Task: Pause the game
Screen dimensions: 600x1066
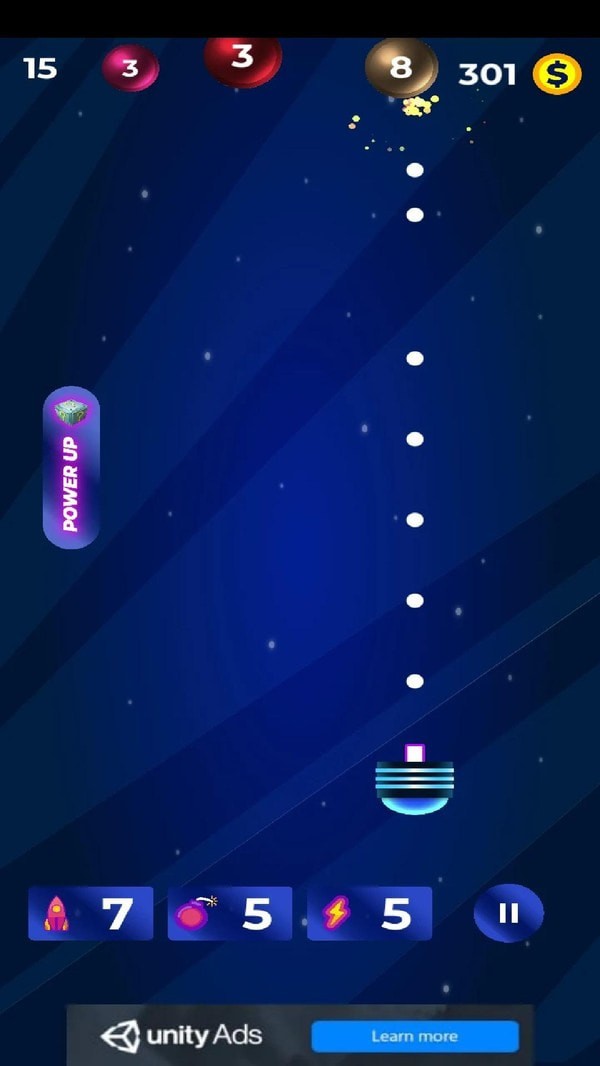Action: pyautogui.click(x=508, y=912)
